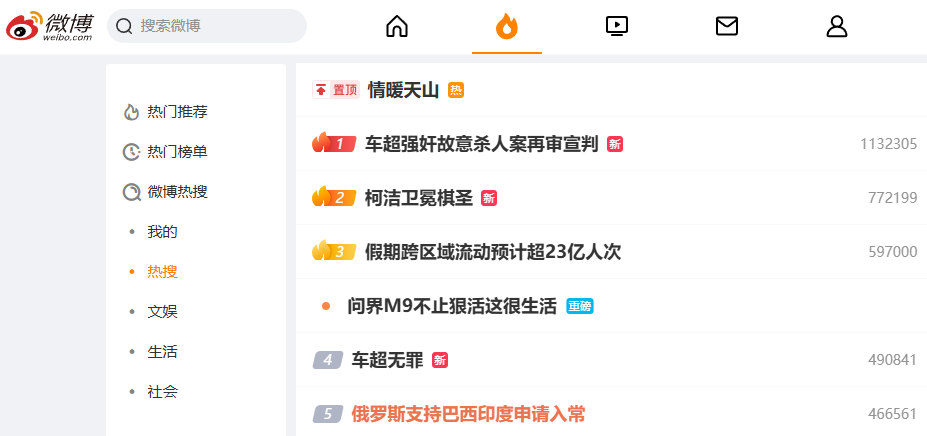Open topic 车超无罪

(387, 360)
